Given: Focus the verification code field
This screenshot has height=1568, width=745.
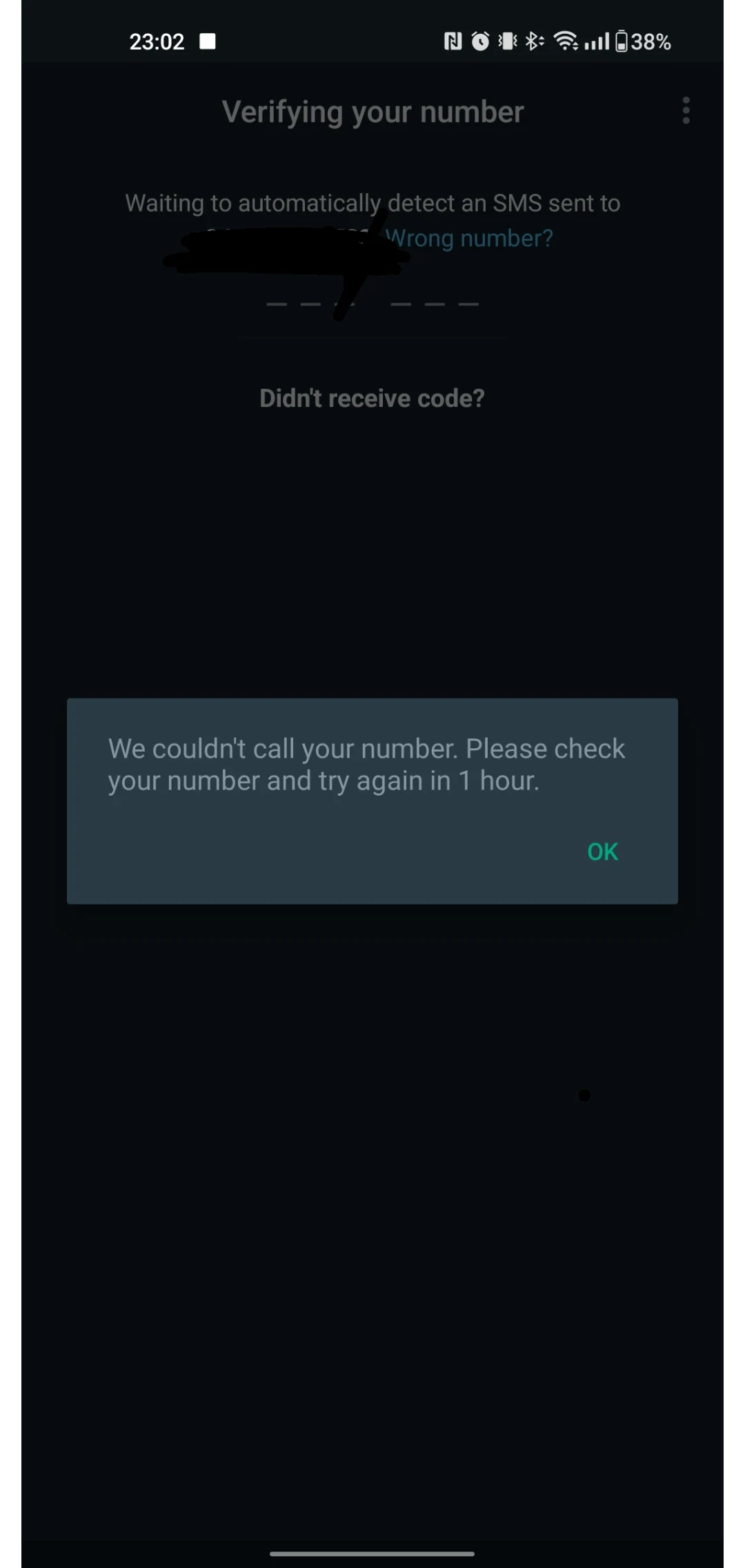Looking at the screenshot, I should pos(372,304).
